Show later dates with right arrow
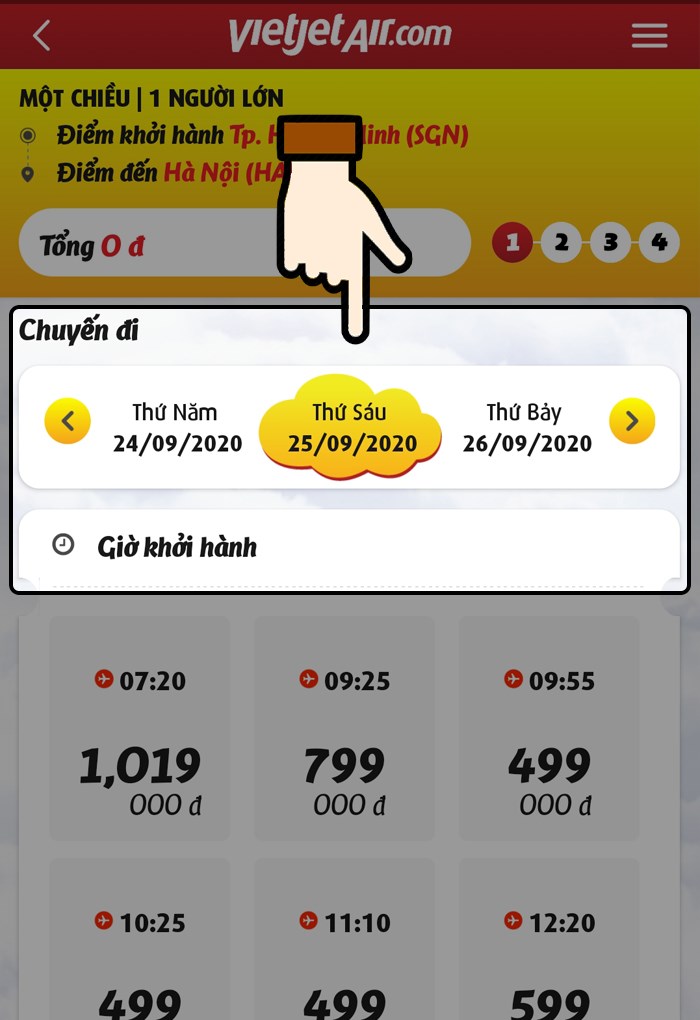 coord(632,421)
